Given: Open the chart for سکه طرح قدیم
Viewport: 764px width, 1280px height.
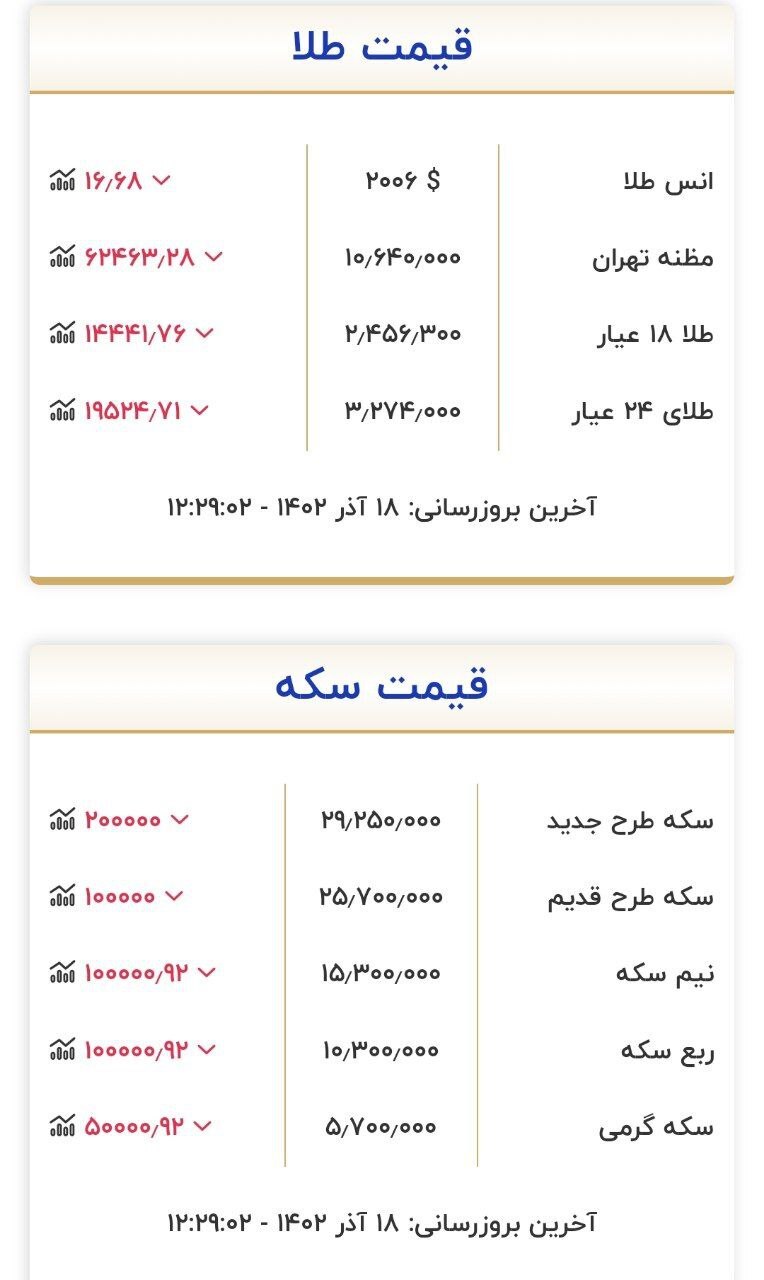Looking at the screenshot, I should pyautogui.click(x=62, y=897).
